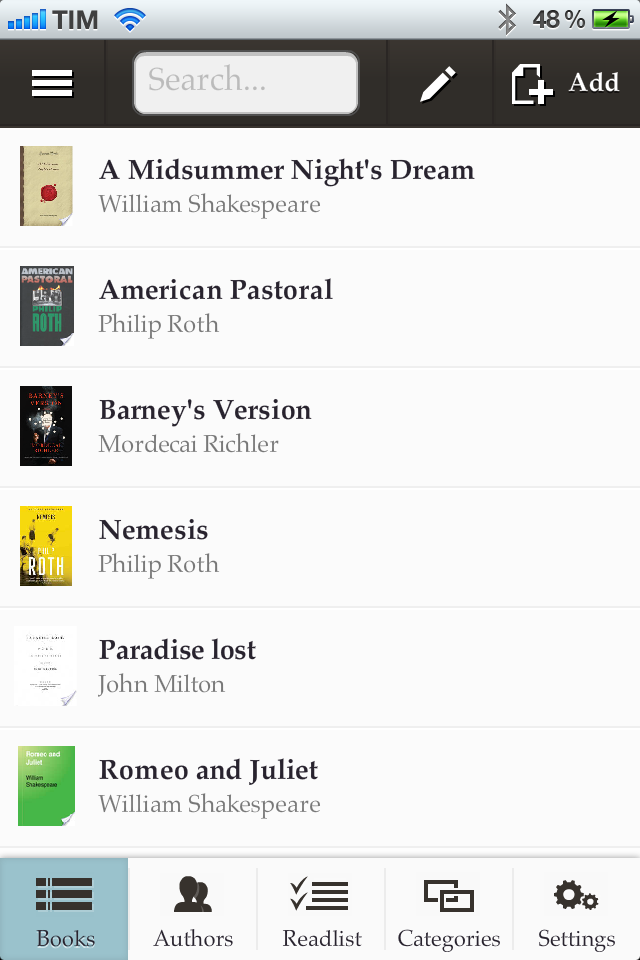
Task: Add a new book
Action: click(565, 84)
